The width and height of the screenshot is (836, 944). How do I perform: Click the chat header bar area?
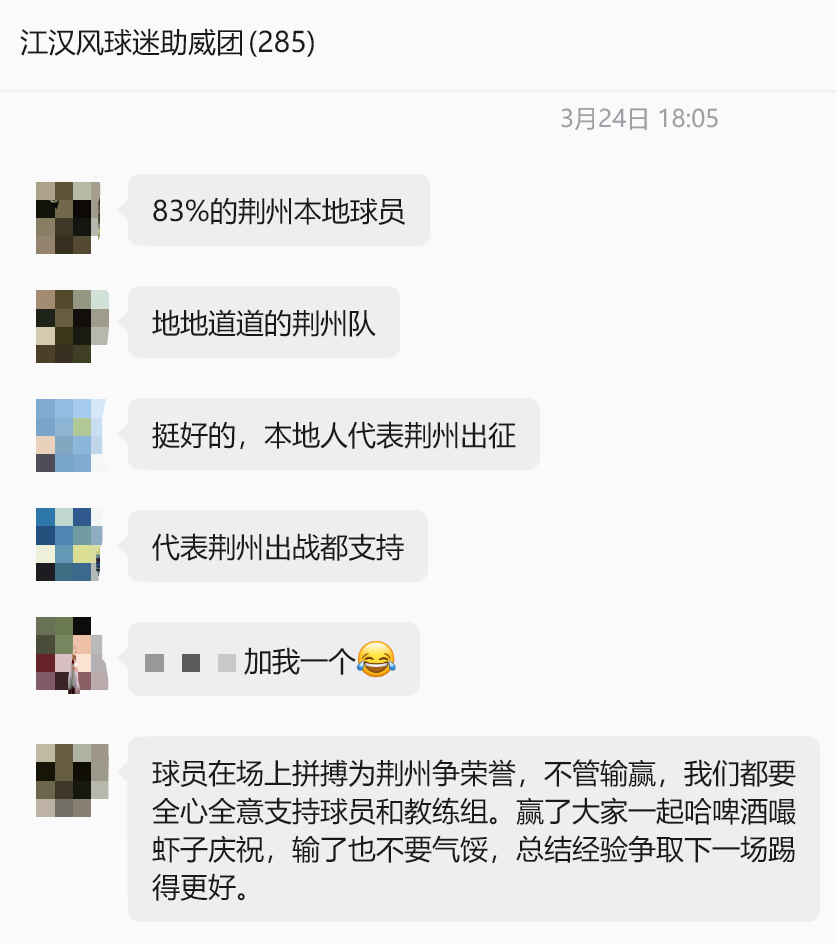418,43
